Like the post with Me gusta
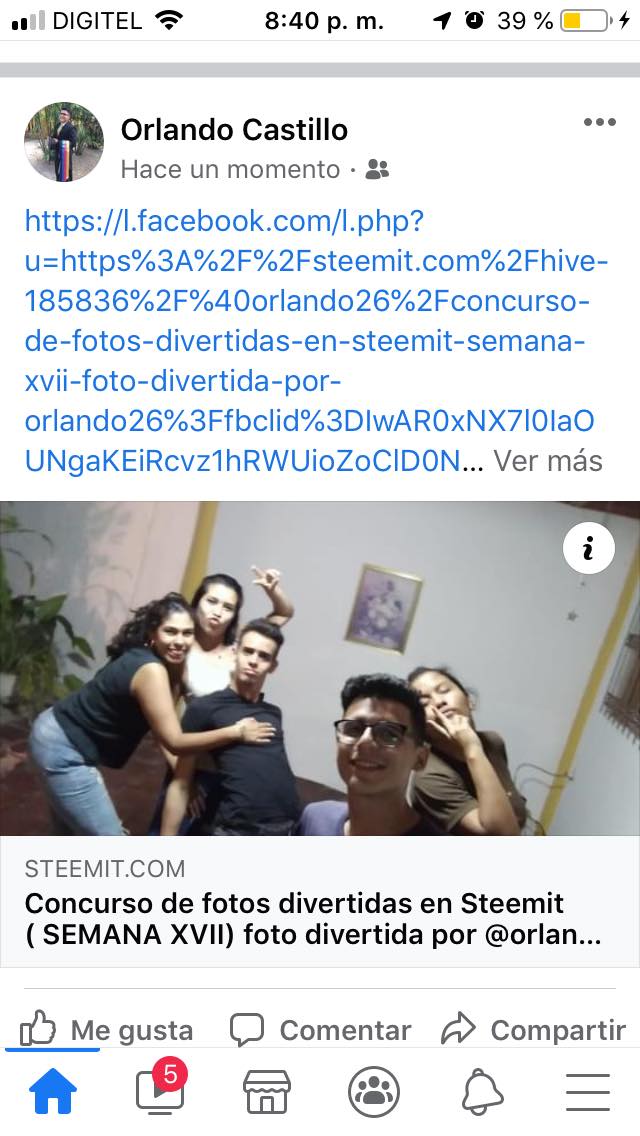The width and height of the screenshot is (640, 1136). pos(107,1030)
